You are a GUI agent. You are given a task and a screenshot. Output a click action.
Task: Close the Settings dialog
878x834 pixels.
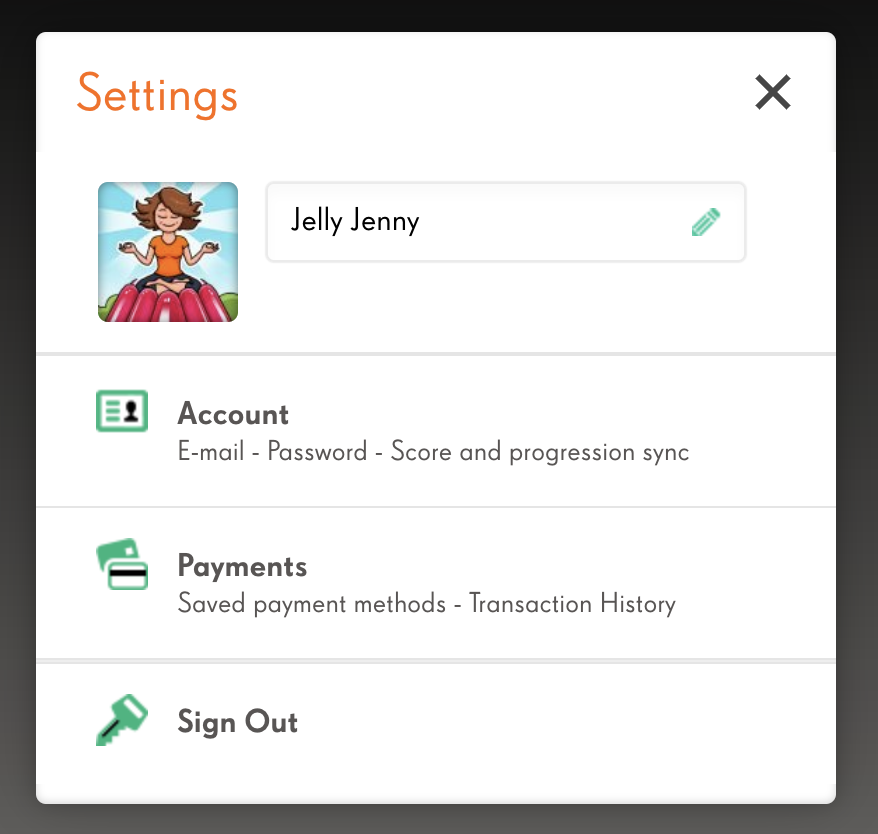pyautogui.click(x=773, y=93)
